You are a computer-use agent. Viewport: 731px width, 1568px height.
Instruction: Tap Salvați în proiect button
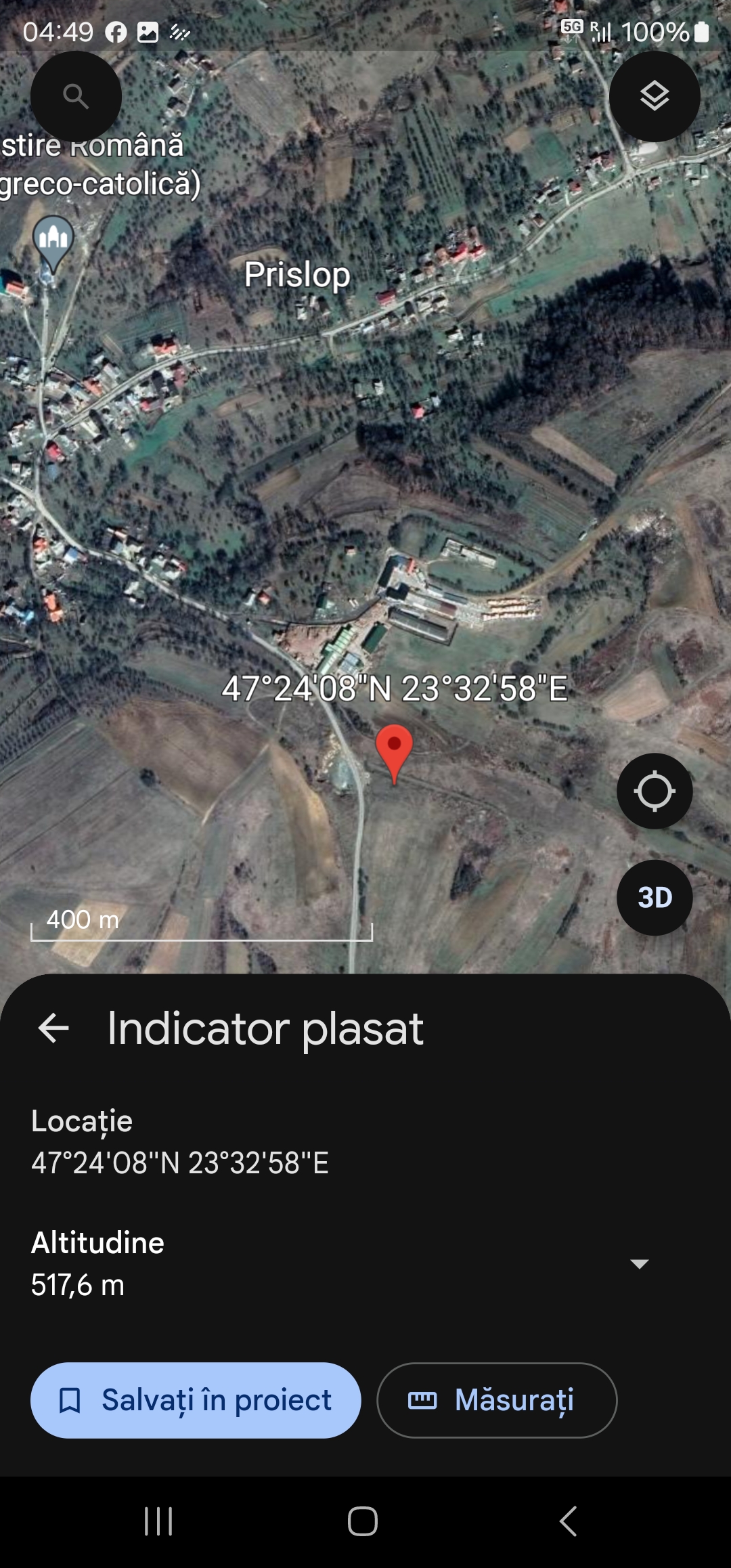(x=196, y=1400)
